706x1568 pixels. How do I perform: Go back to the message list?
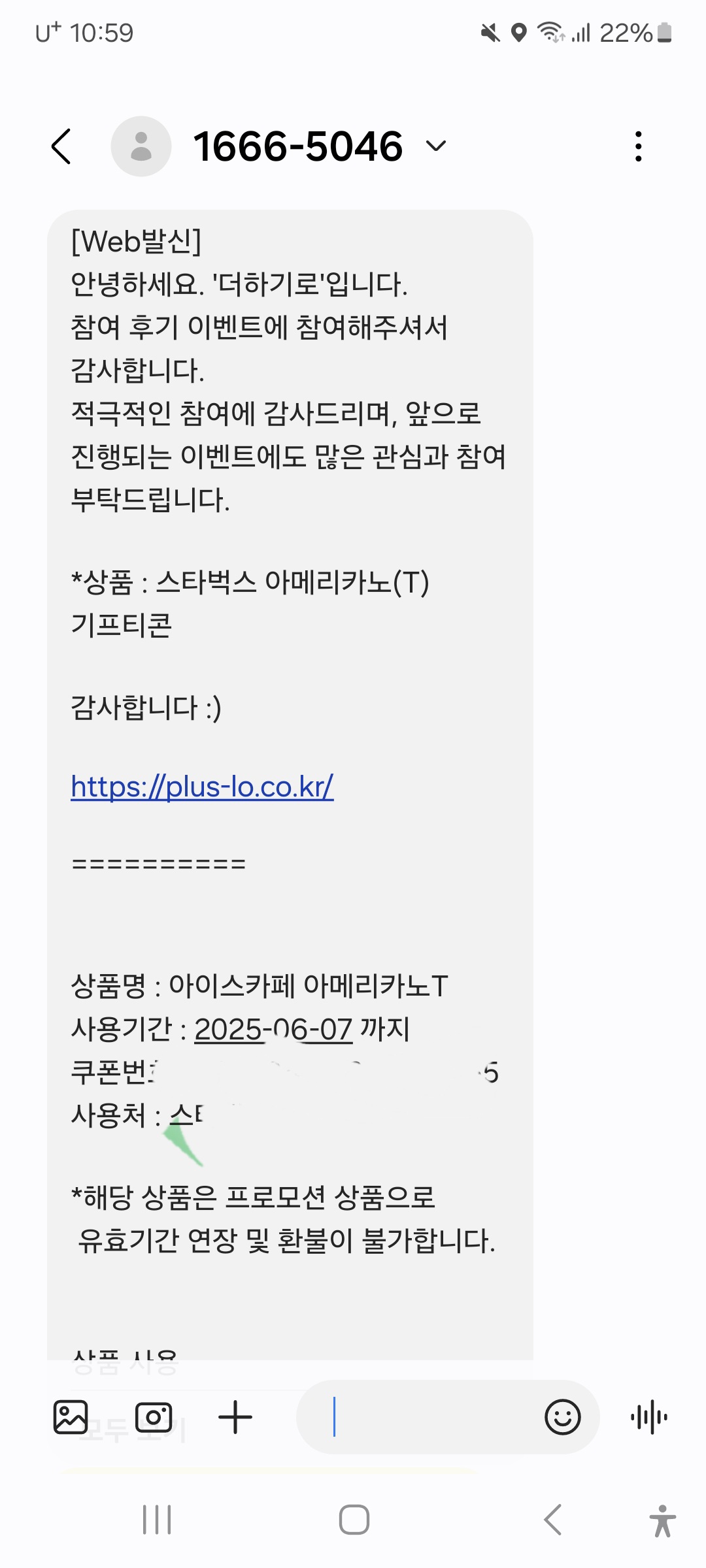pyautogui.click(x=61, y=146)
